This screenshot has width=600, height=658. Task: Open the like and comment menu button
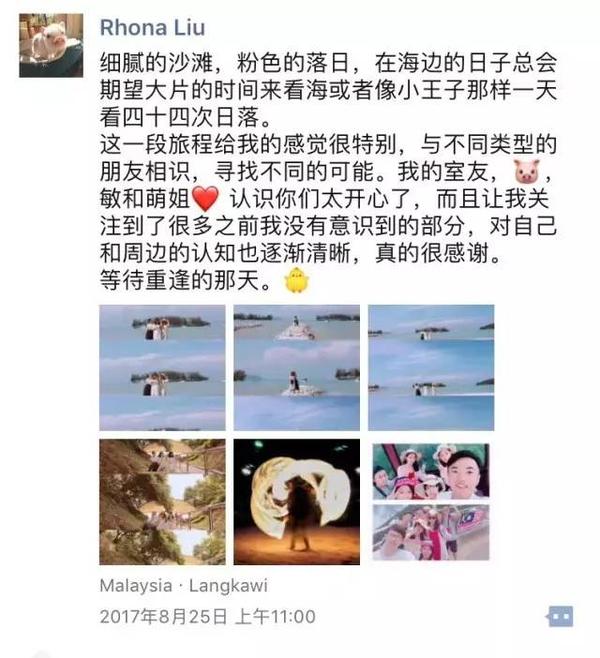(559, 615)
